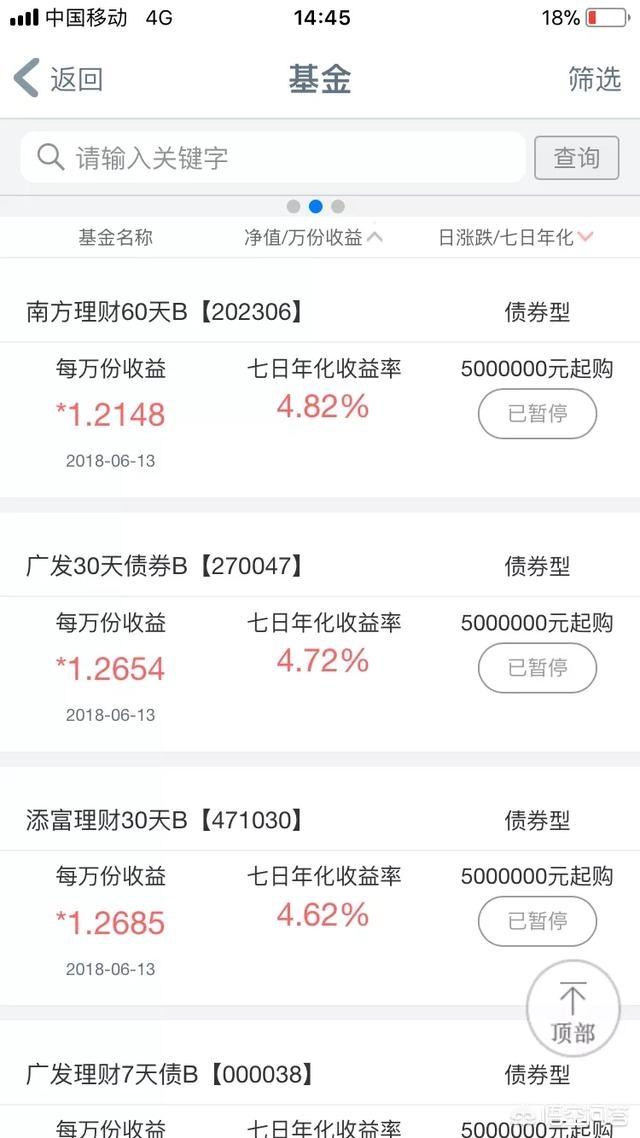This screenshot has height=1138, width=640.
Task: Open fund 南方理财60天B details
Action: point(164,312)
